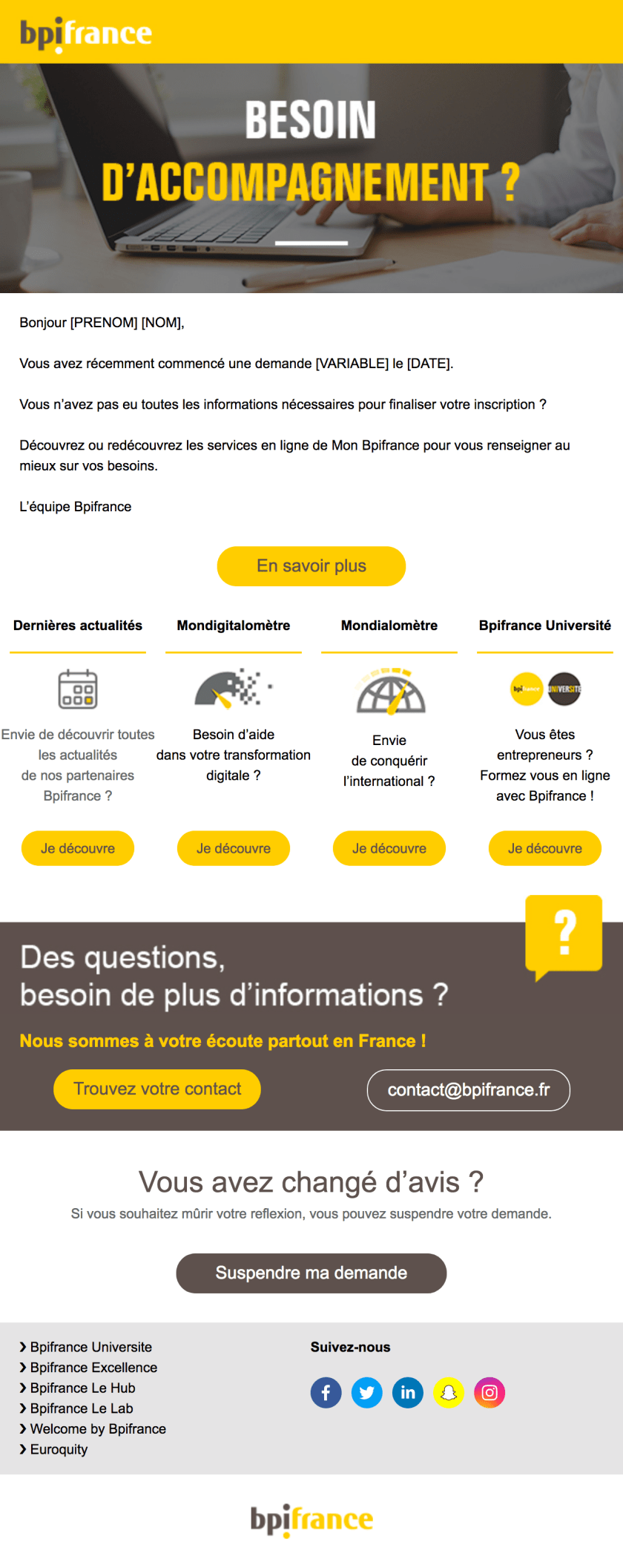Tap Suspendre ma demande
Image resolution: width=623 pixels, height=1568 pixels.
[311, 1273]
